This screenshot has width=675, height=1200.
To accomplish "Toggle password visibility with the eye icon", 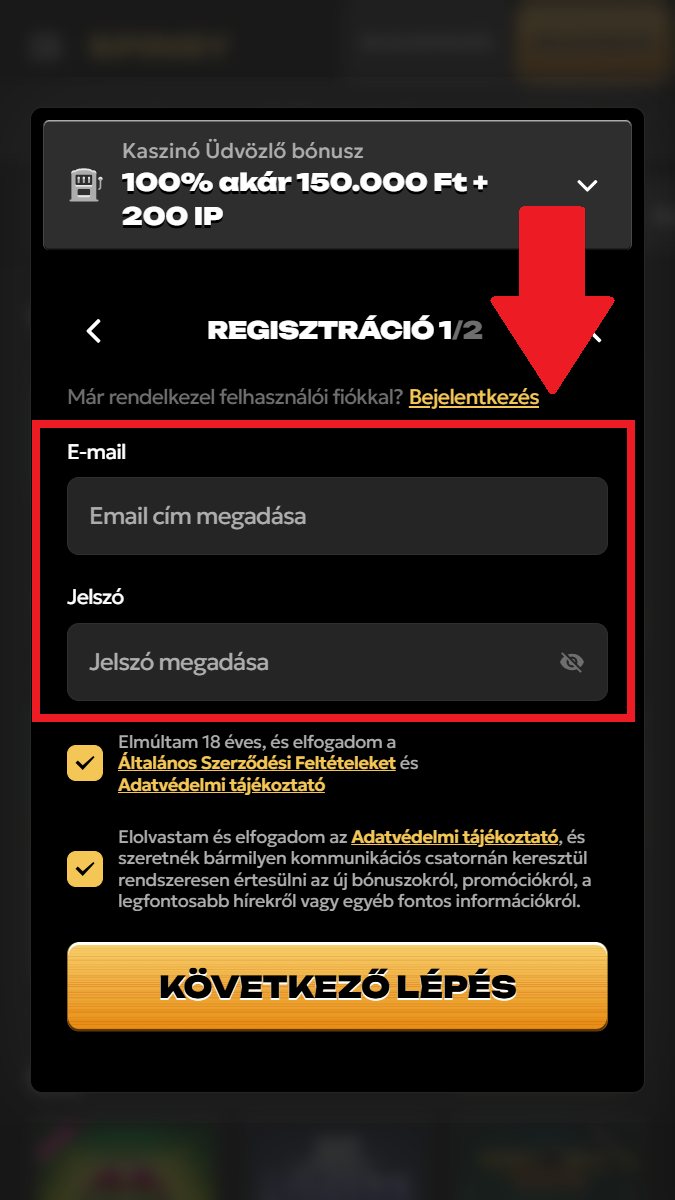I will 572,662.
